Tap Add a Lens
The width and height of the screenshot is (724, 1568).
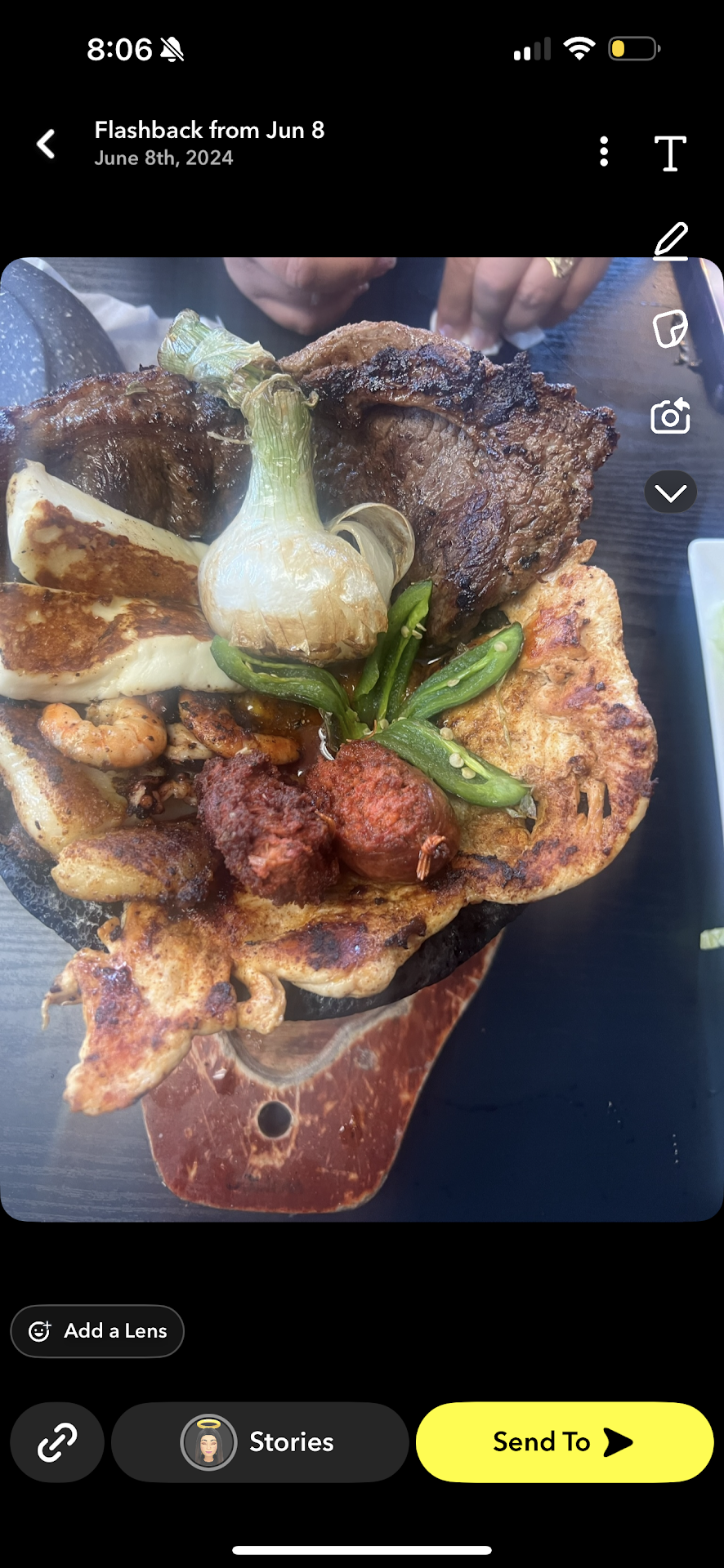click(x=97, y=1331)
